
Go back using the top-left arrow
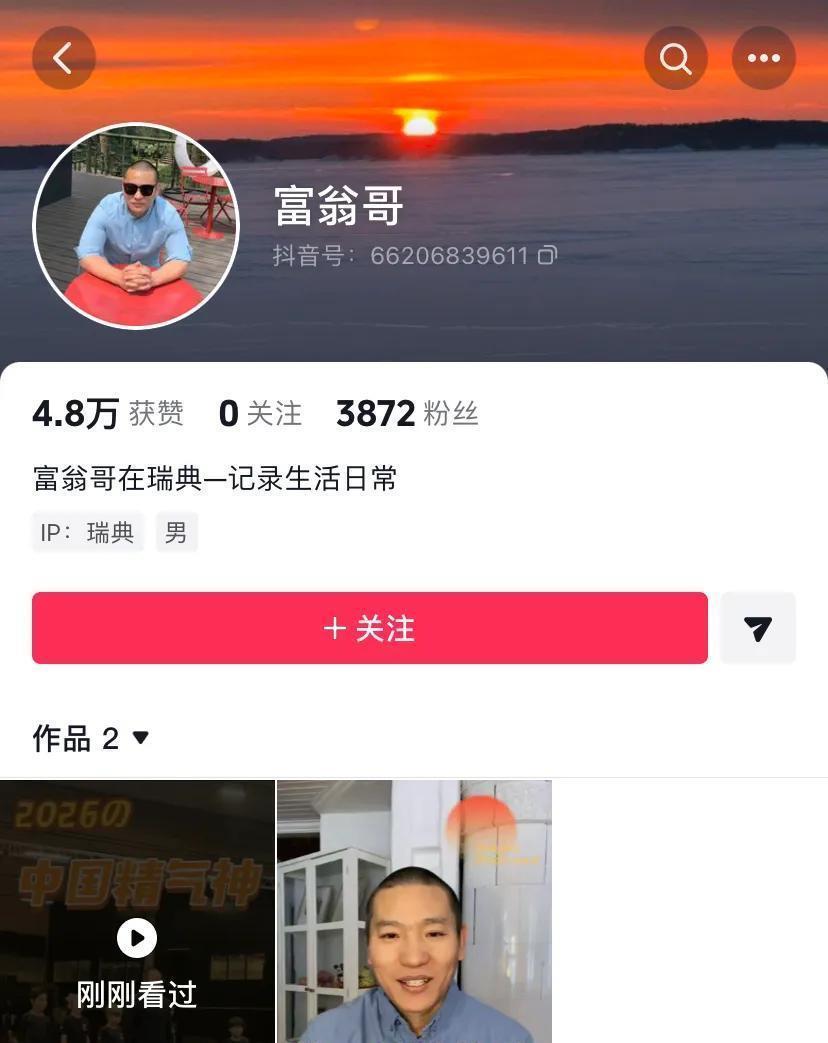click(63, 58)
